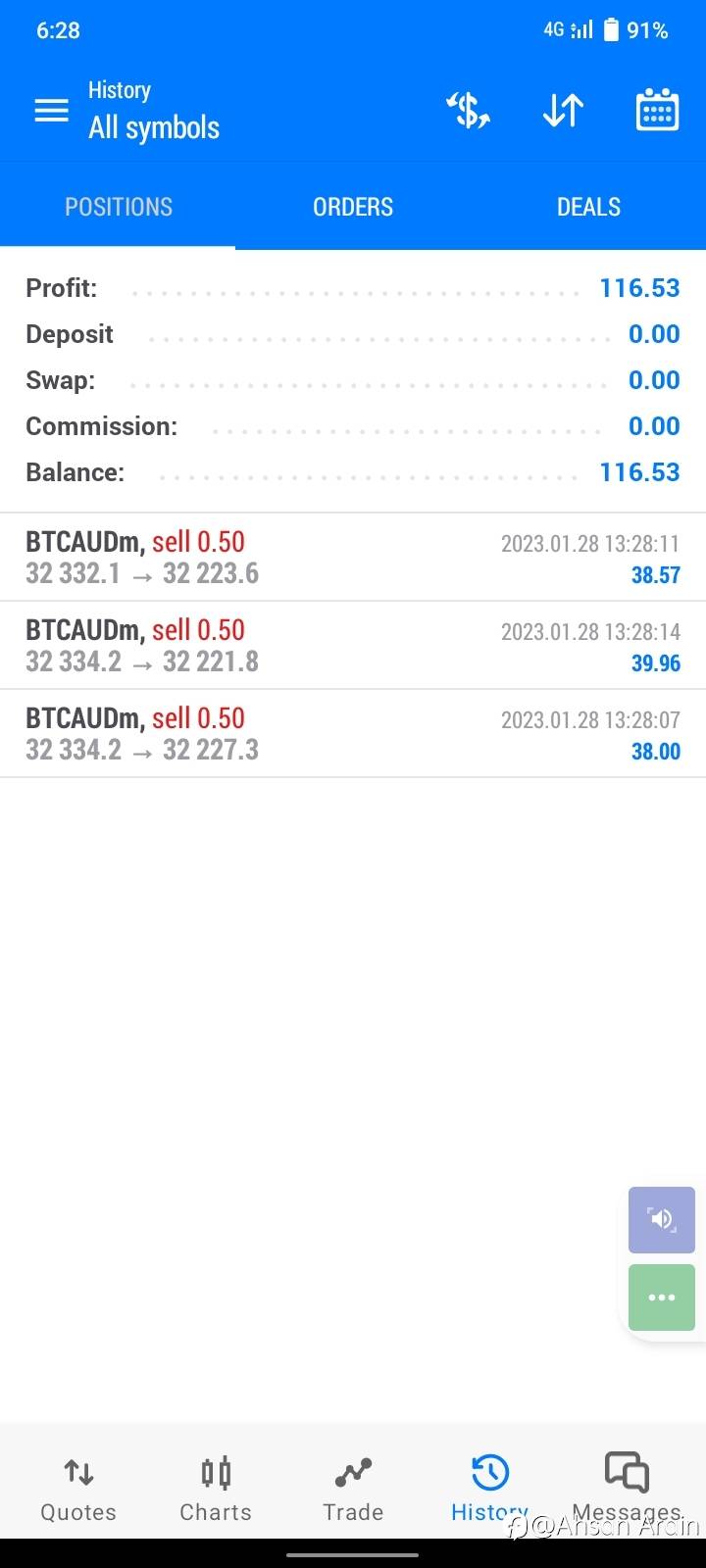The image size is (706, 1568).
Task: Open the BTCAUDm position with 38.00 profit
Action: (x=353, y=734)
